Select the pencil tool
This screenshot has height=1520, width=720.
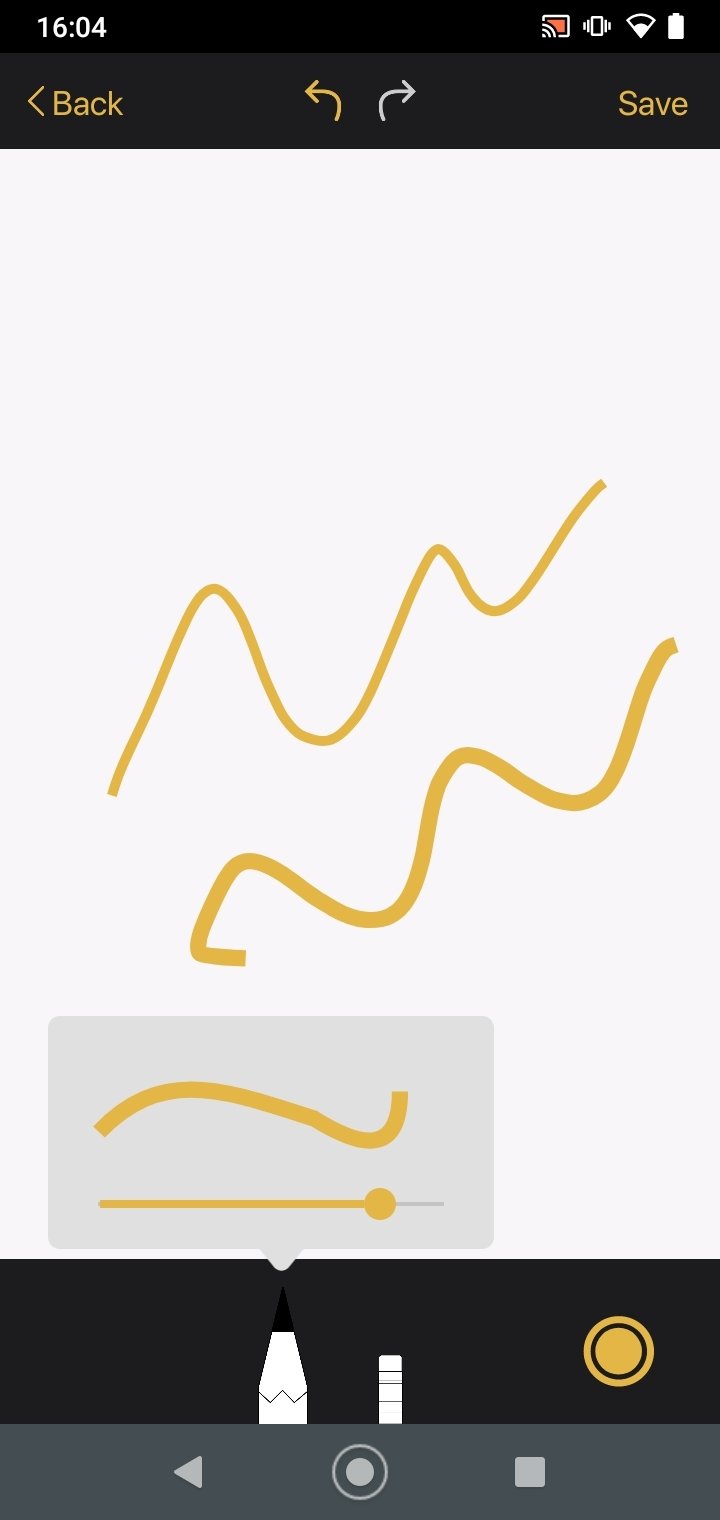tap(283, 1355)
